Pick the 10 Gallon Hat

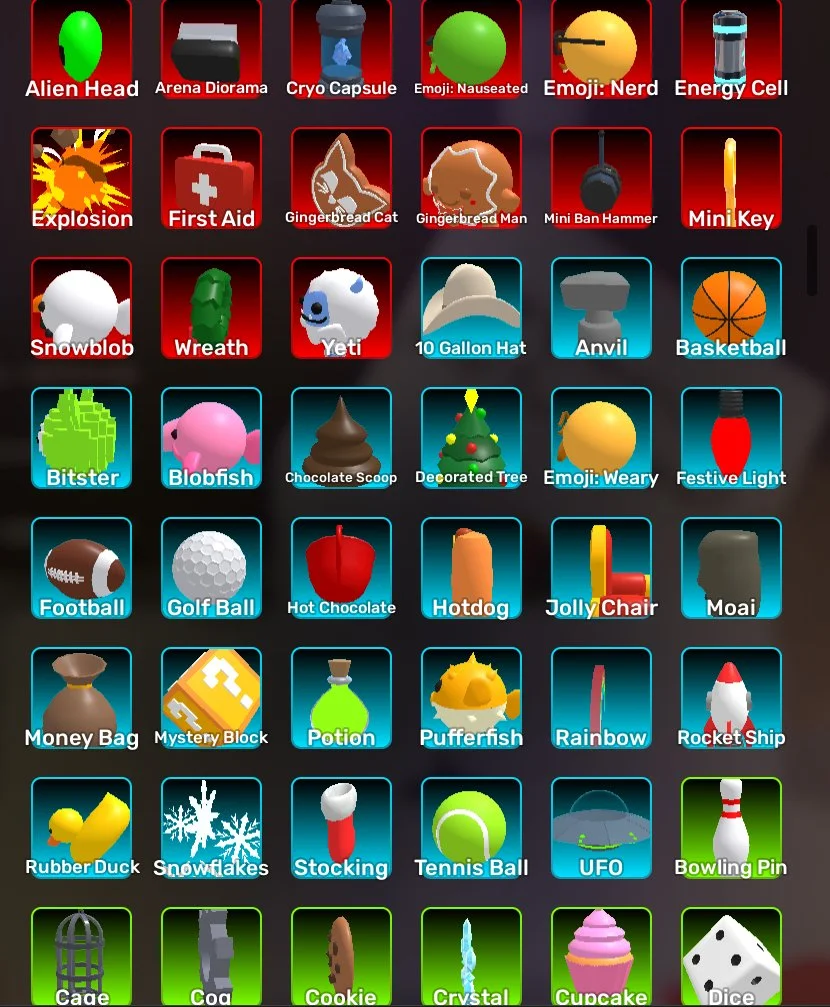471,308
